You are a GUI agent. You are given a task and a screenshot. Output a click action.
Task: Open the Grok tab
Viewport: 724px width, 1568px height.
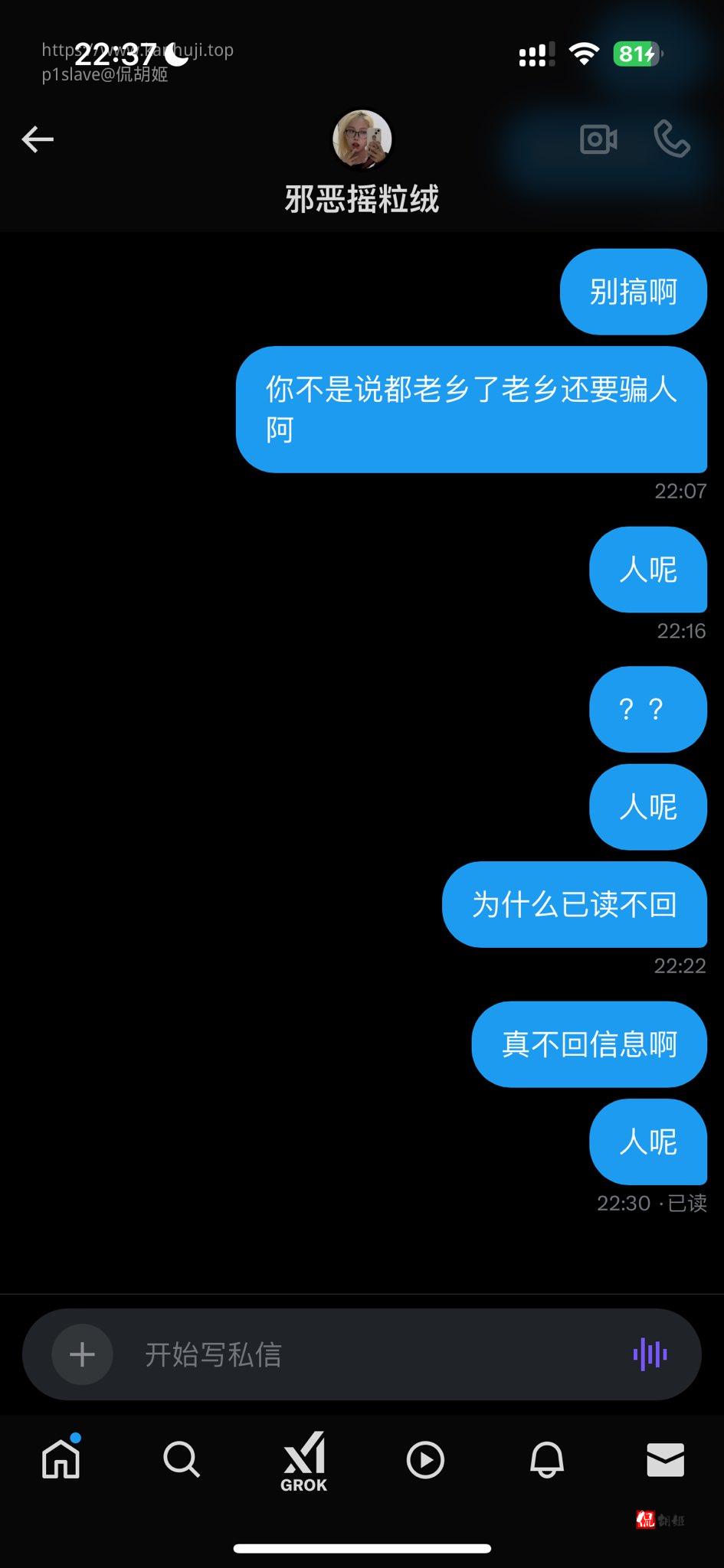click(304, 1461)
